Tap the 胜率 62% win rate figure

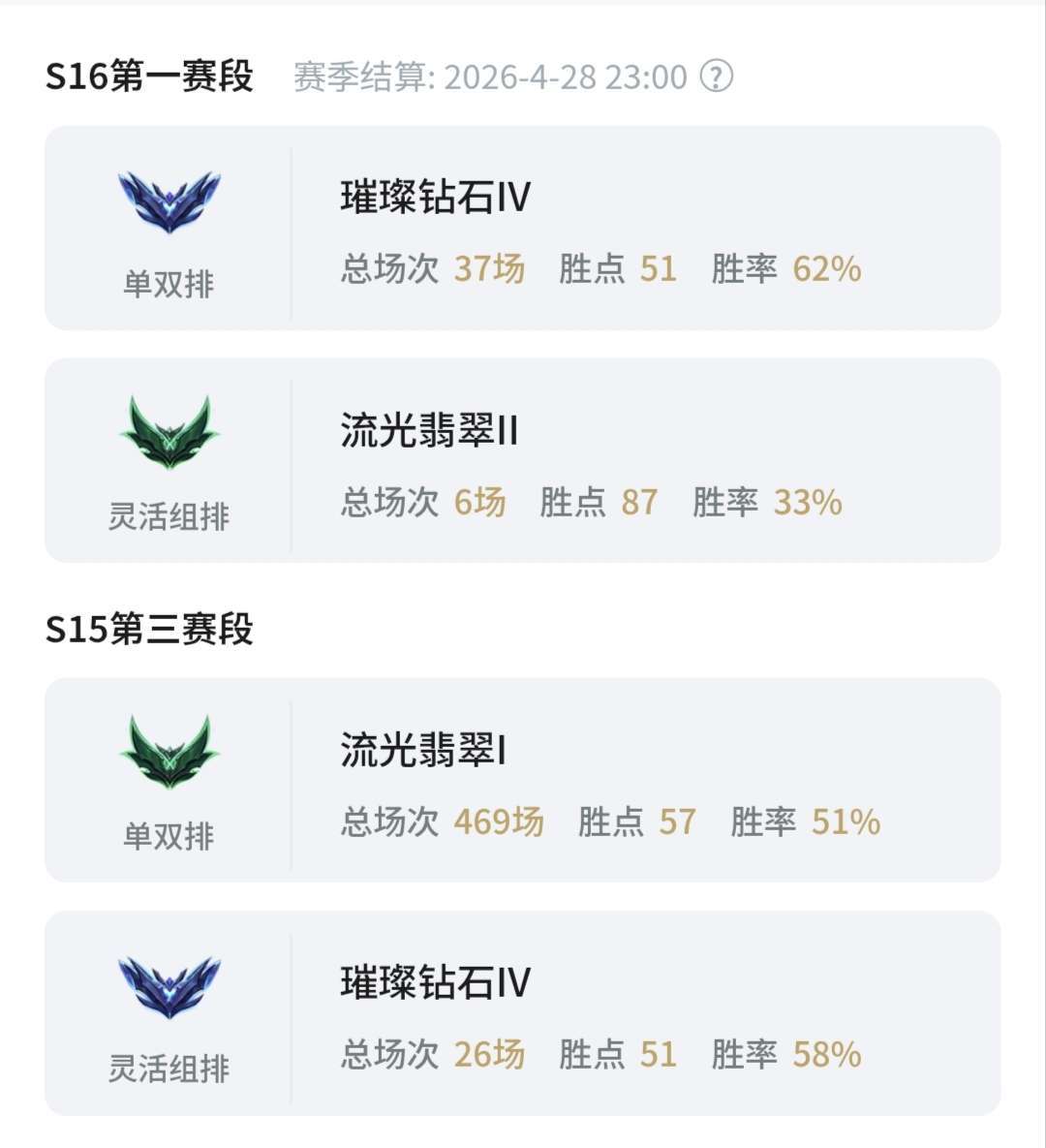coord(826,272)
